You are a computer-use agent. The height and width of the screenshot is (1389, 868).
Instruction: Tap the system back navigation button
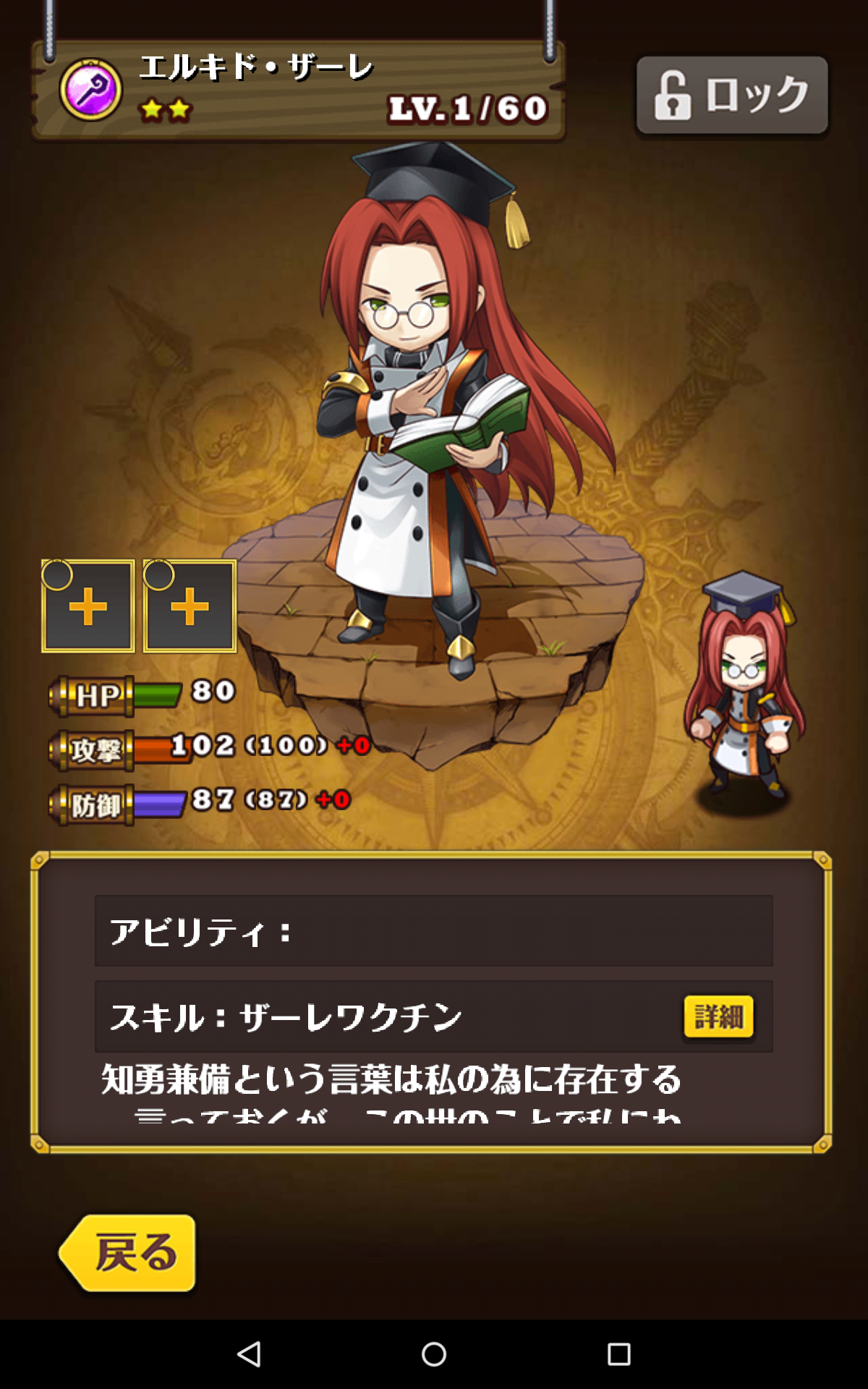click(x=249, y=1354)
